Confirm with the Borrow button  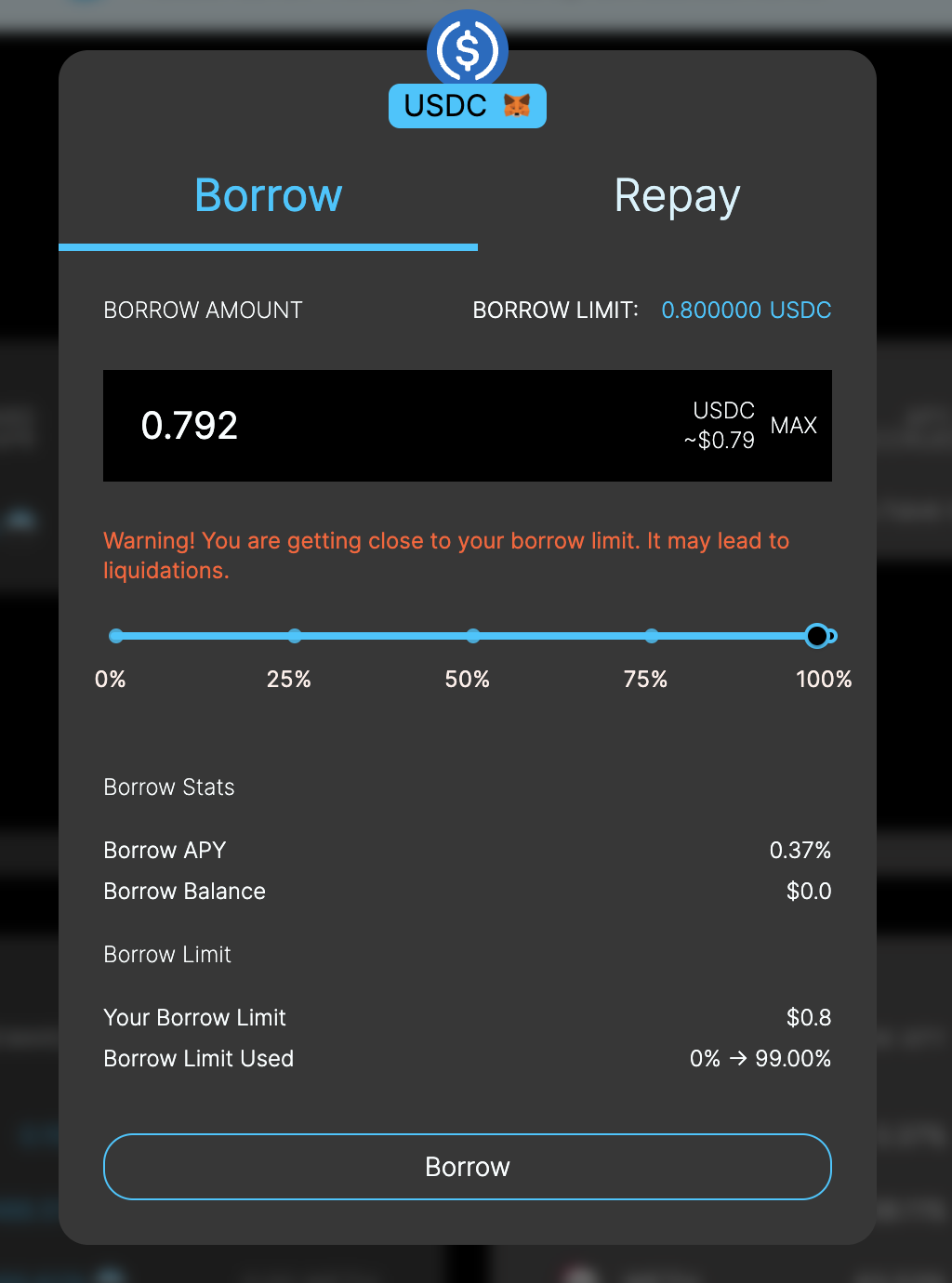point(467,1167)
